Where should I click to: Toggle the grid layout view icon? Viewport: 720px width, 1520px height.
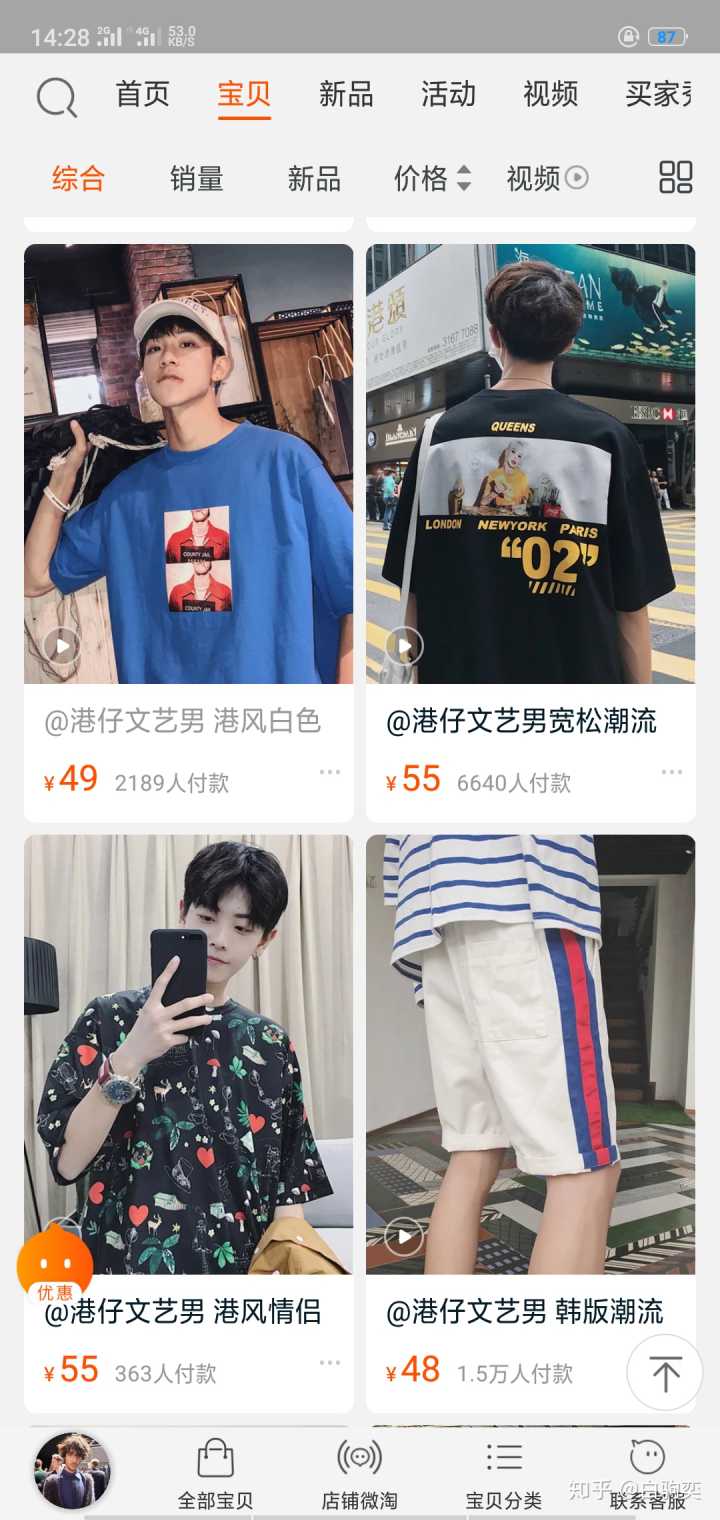pyautogui.click(x=676, y=178)
